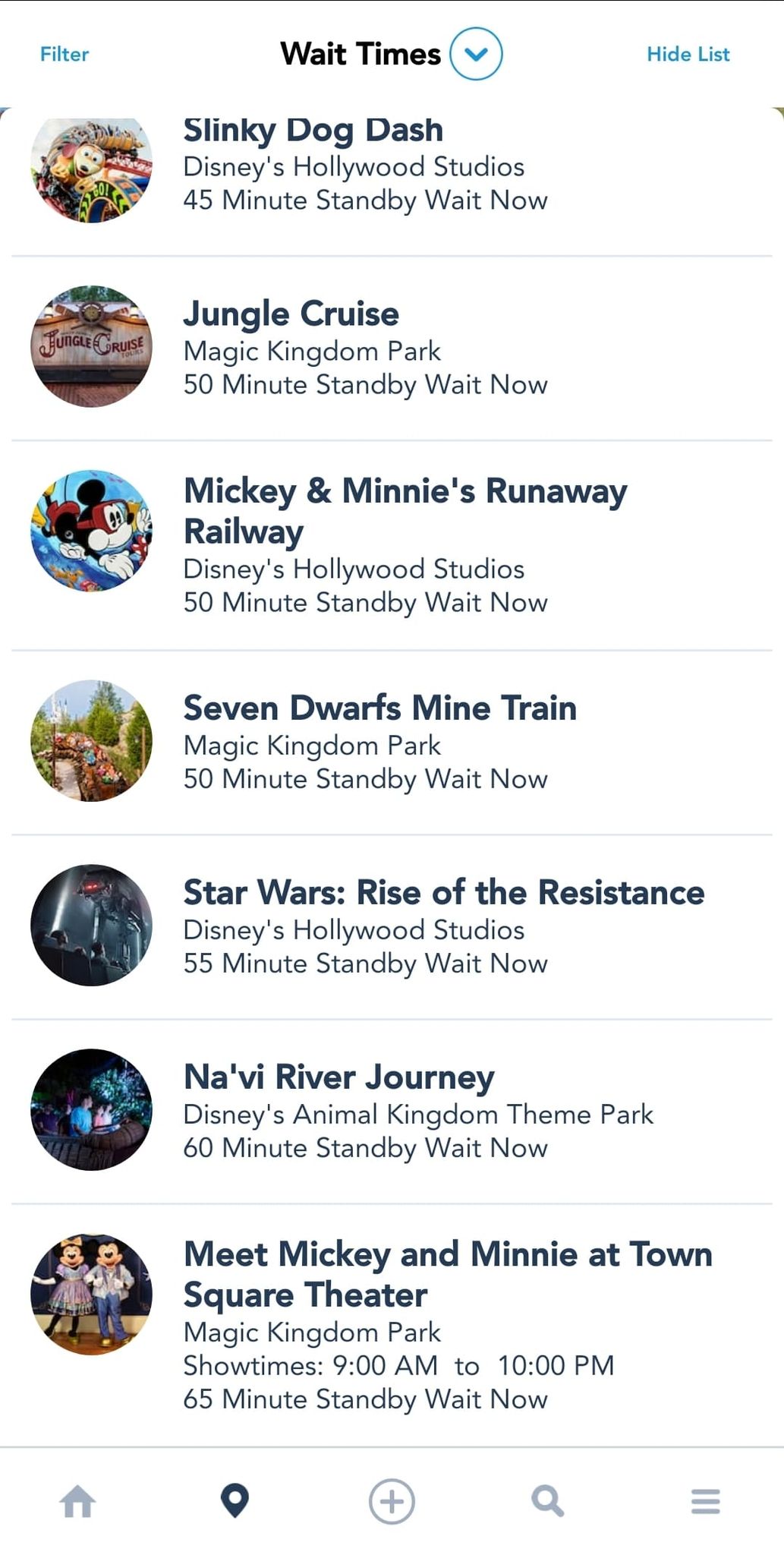Open Slinky Dog Dash details
Screen dimensions: 784x1555
pos(313,131)
